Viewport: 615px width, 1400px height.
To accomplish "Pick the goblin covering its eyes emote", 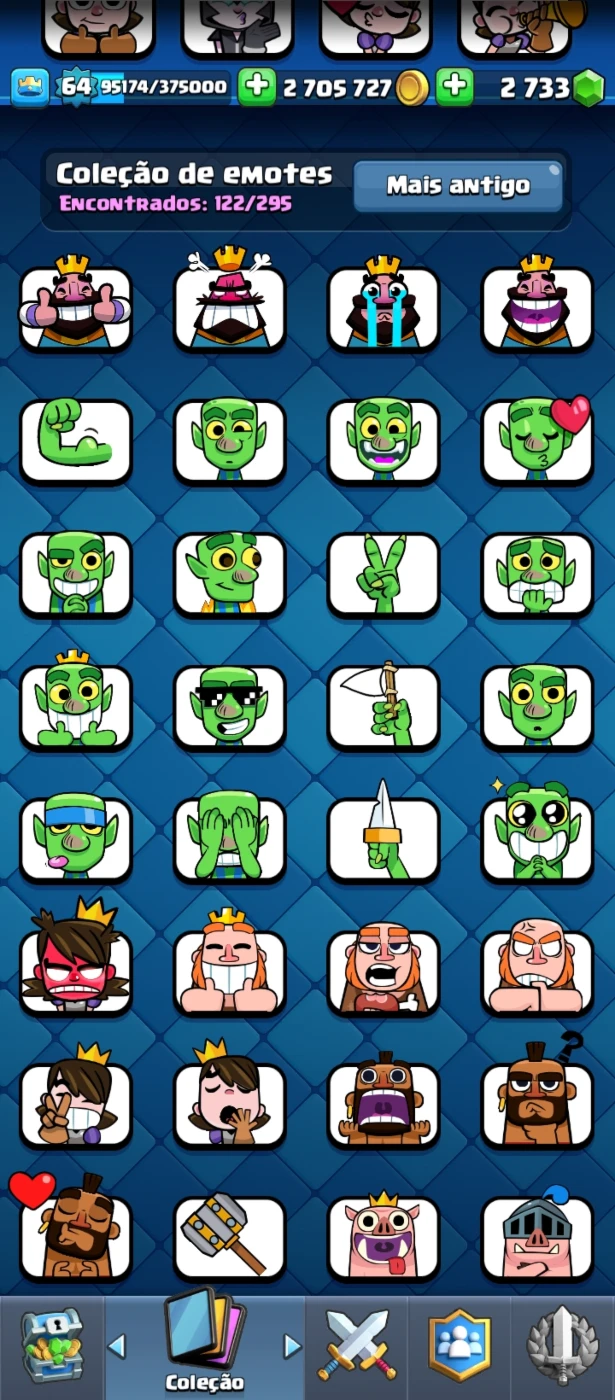I will click(x=230, y=838).
